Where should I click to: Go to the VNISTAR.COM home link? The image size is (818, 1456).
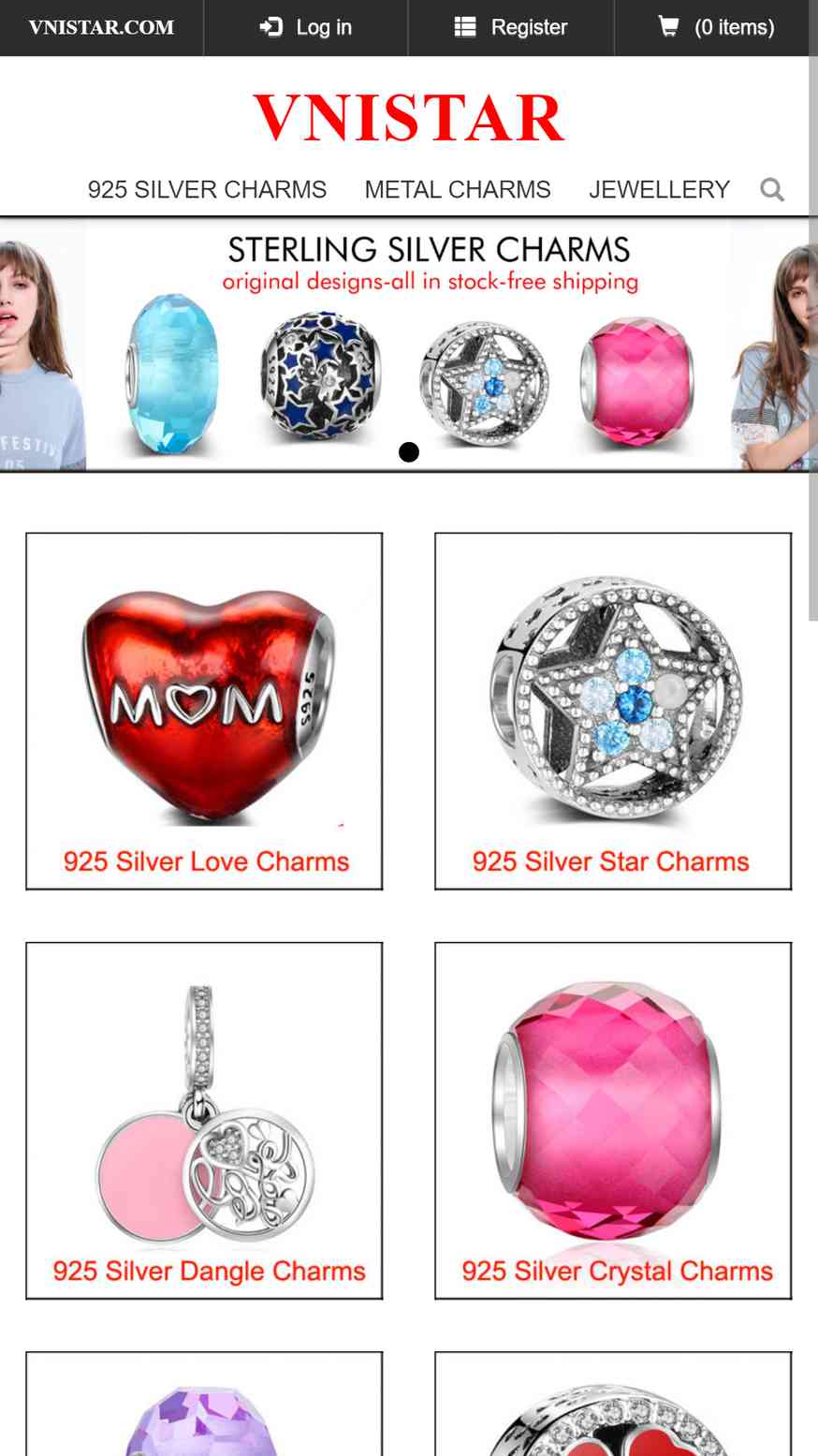pos(101,27)
